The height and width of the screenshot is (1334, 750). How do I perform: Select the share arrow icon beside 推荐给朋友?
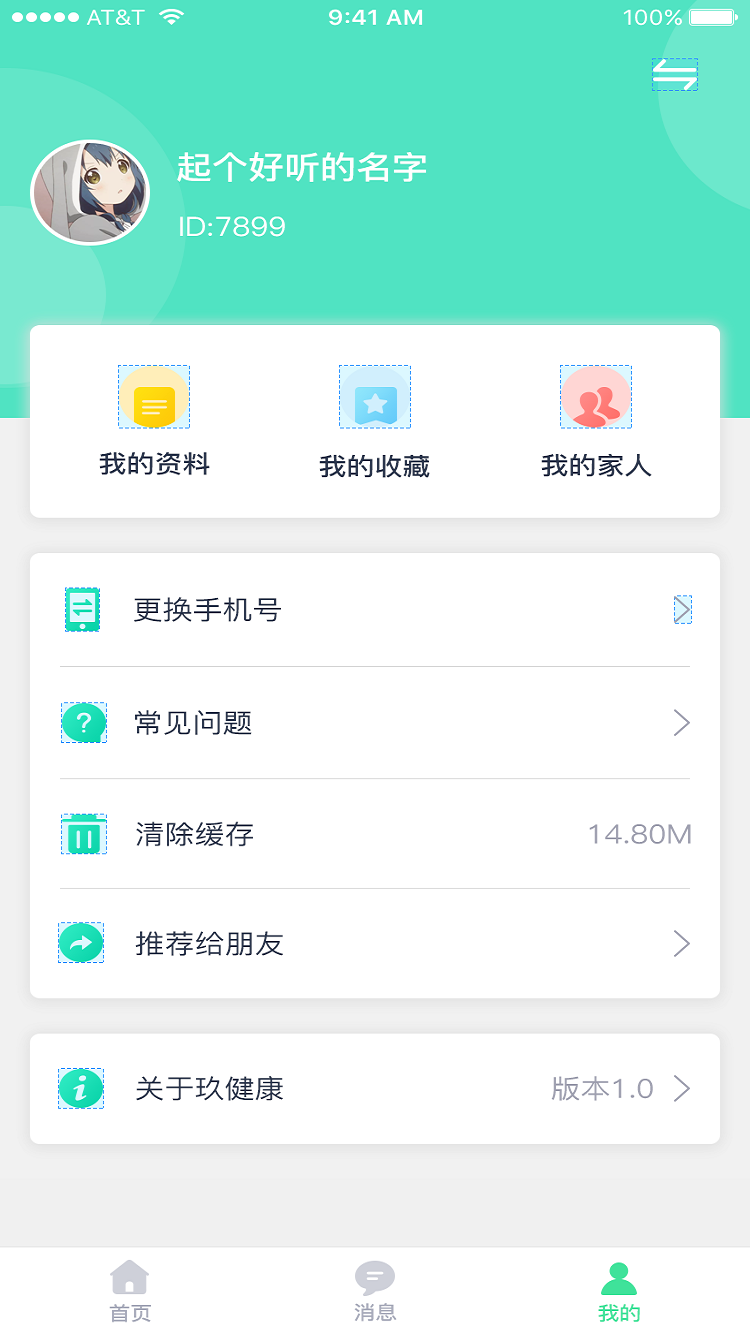pos(81,942)
